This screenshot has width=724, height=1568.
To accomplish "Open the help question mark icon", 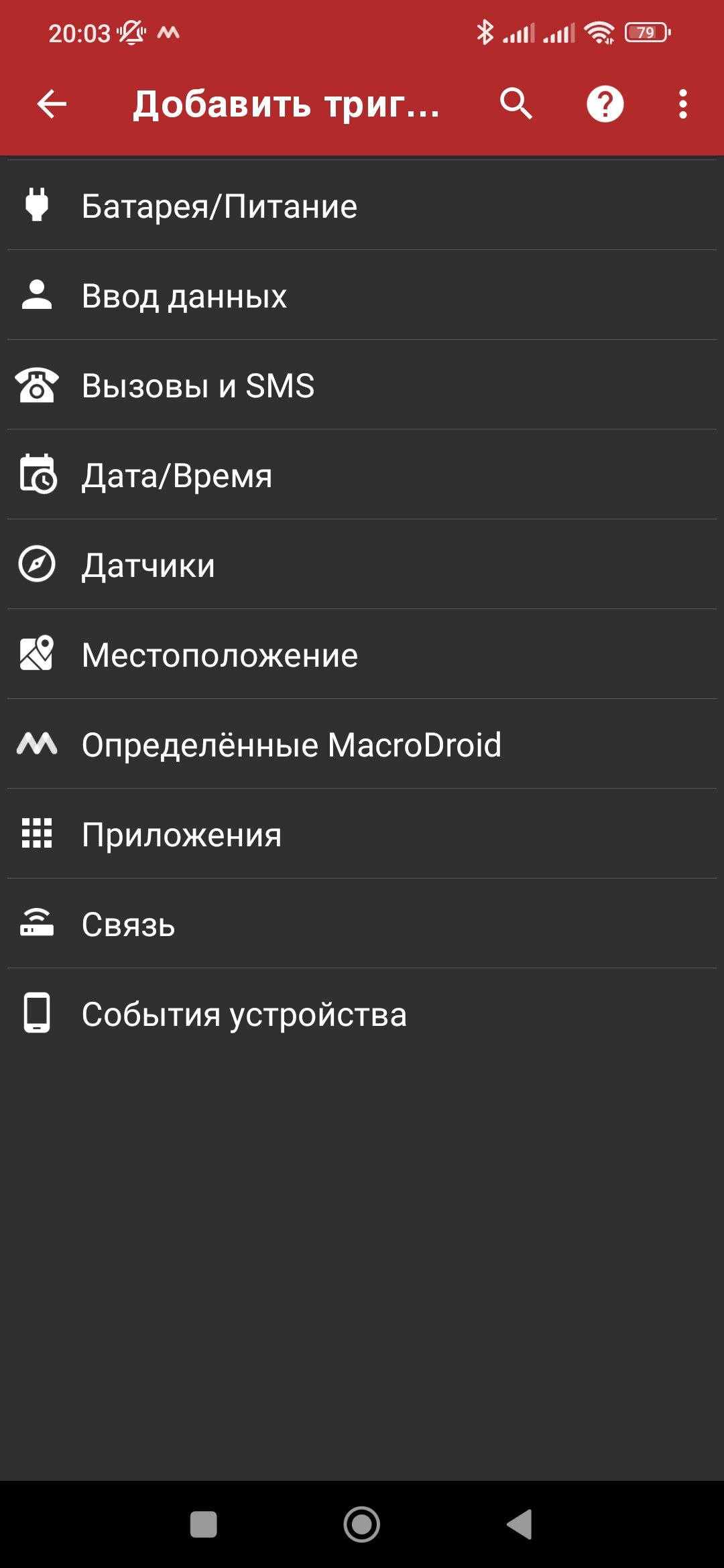I will (605, 105).
